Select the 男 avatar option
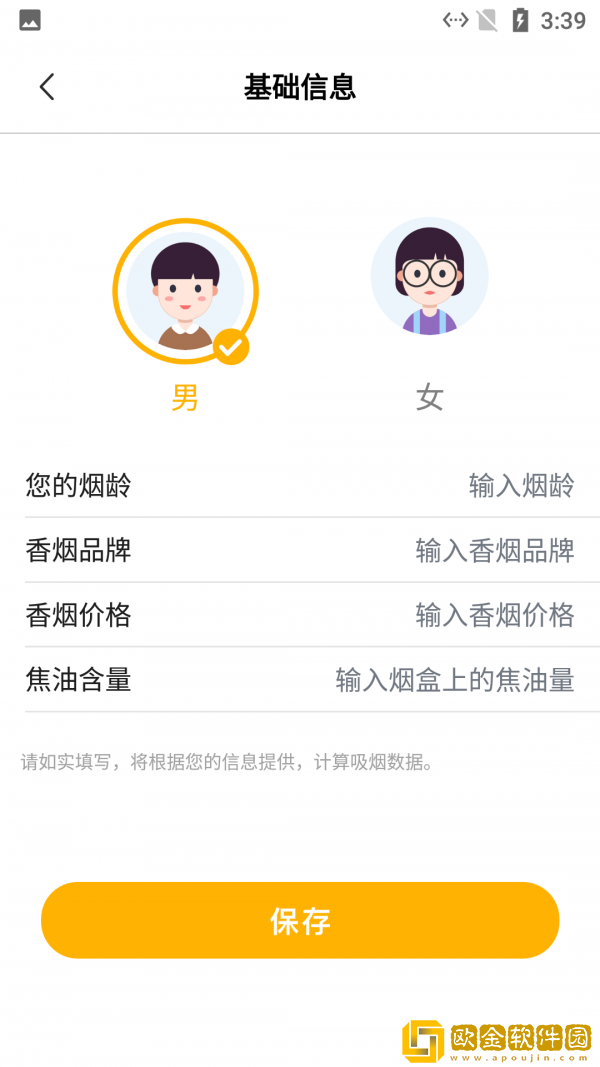Screen dimensions: 600x1067 (185, 290)
